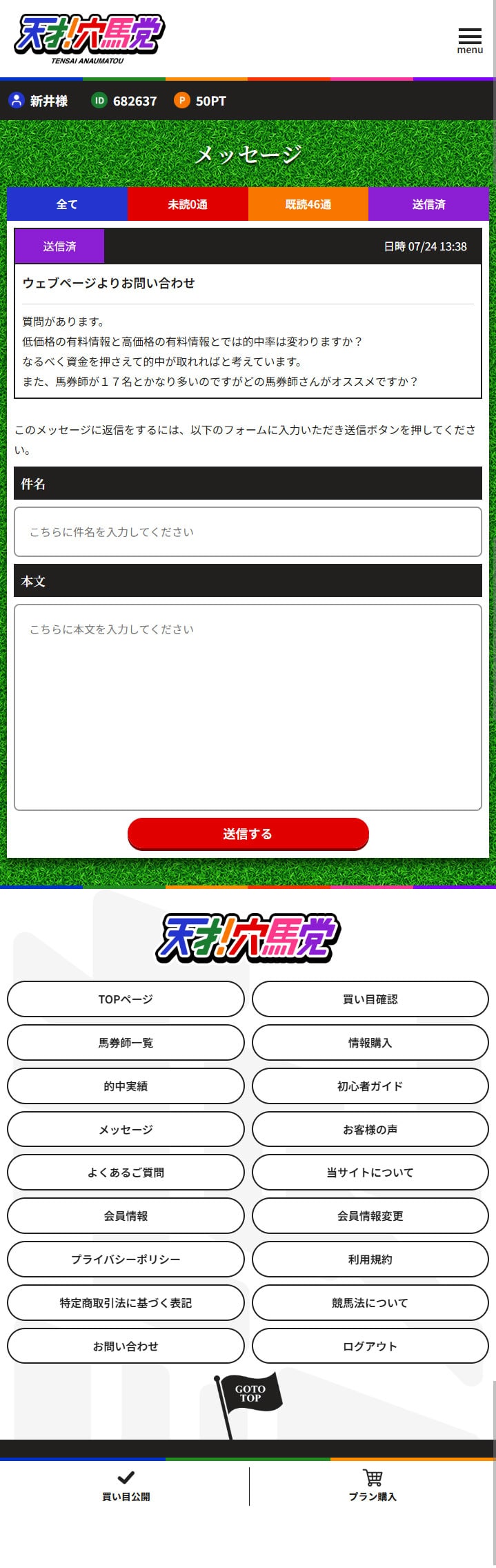This screenshot has width=496, height=1568.
Task: Open 買い目公開 in the bottom bar
Action: 126,1487
